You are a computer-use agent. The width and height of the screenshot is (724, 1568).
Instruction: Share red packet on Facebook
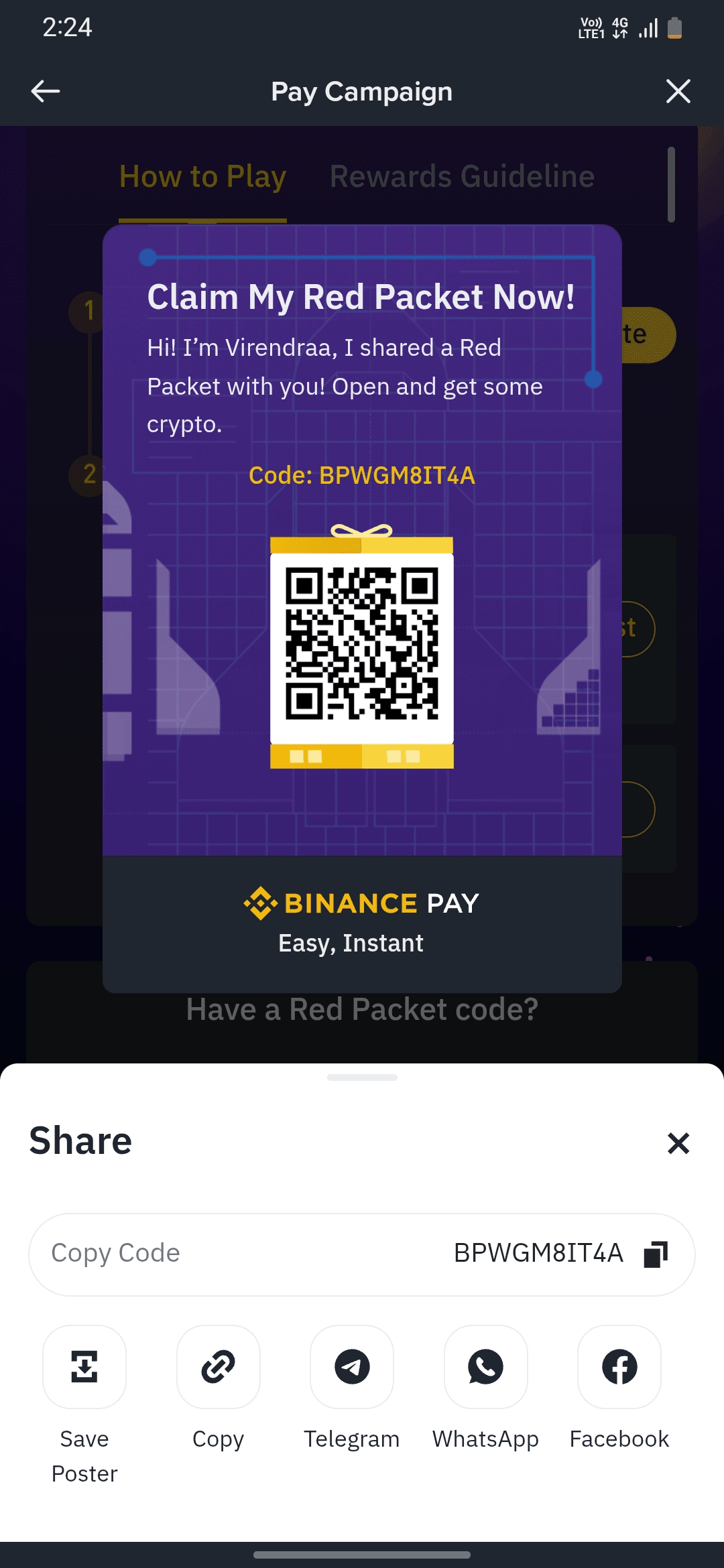coord(619,1367)
